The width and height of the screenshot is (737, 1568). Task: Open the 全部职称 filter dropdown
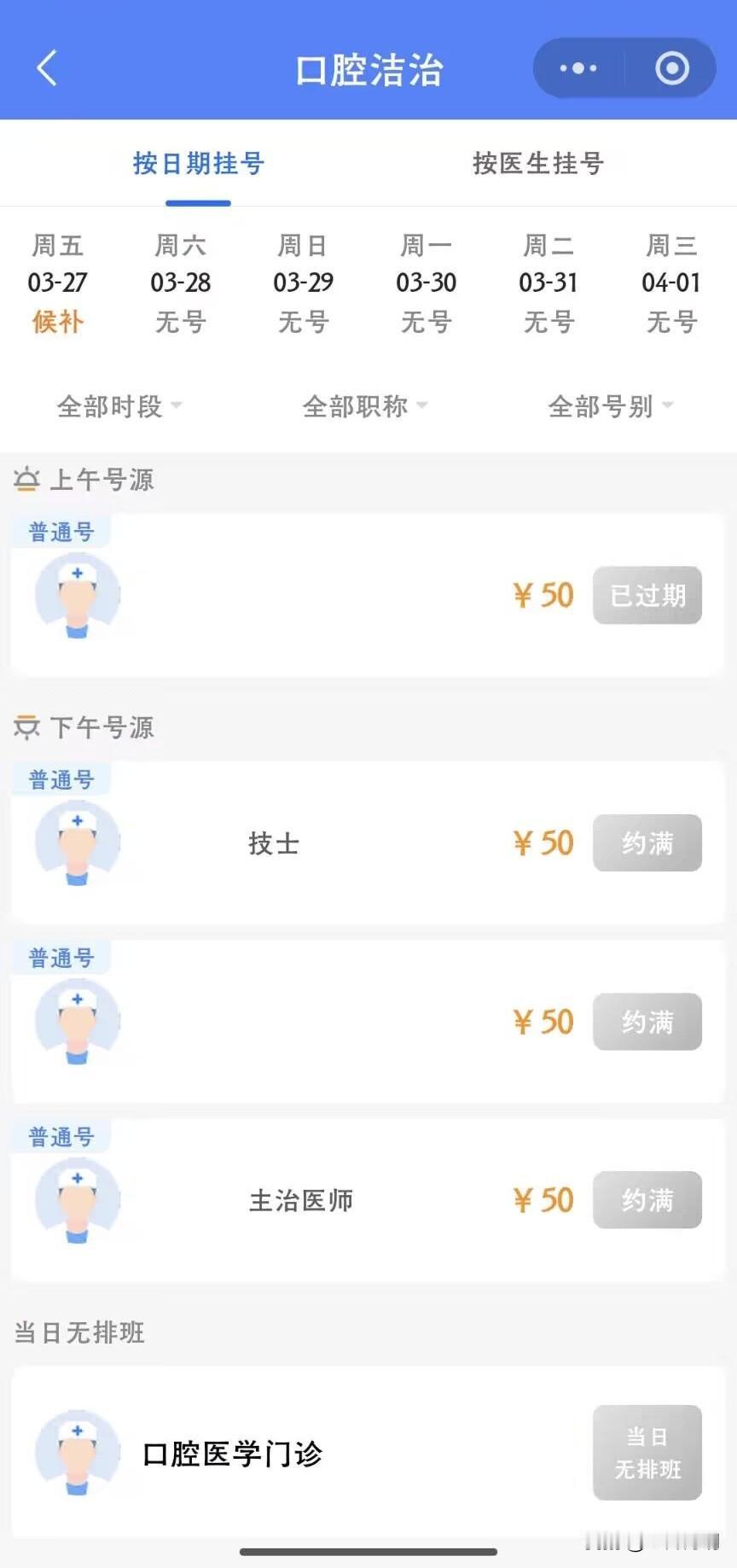[x=364, y=407]
